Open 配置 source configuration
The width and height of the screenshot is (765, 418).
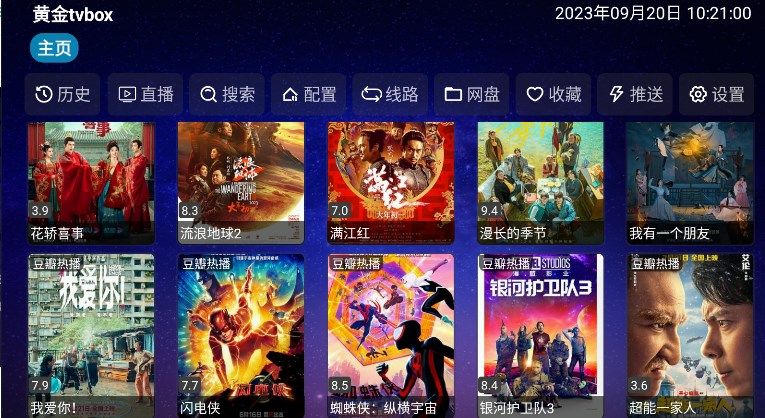coord(309,94)
